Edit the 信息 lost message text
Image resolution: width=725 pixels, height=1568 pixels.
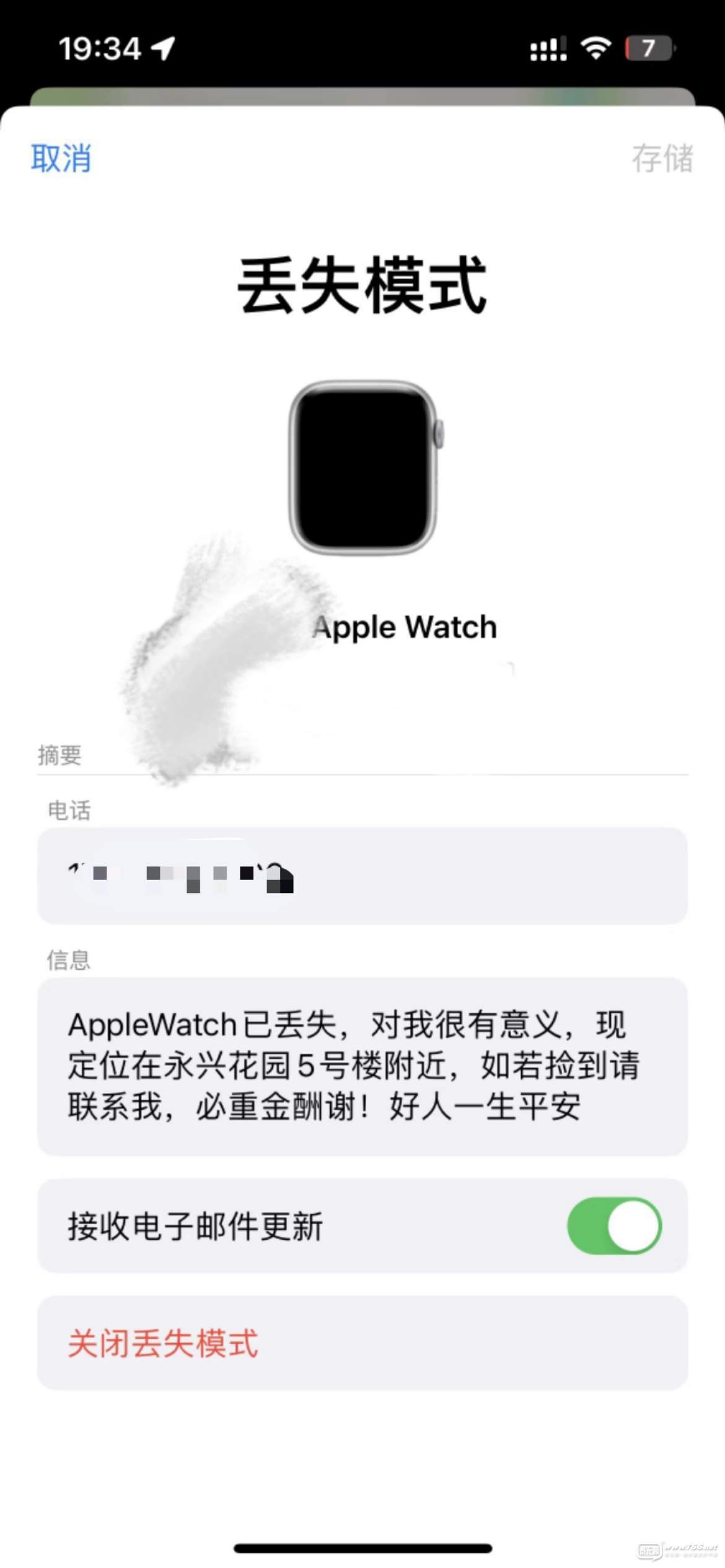(x=362, y=1065)
